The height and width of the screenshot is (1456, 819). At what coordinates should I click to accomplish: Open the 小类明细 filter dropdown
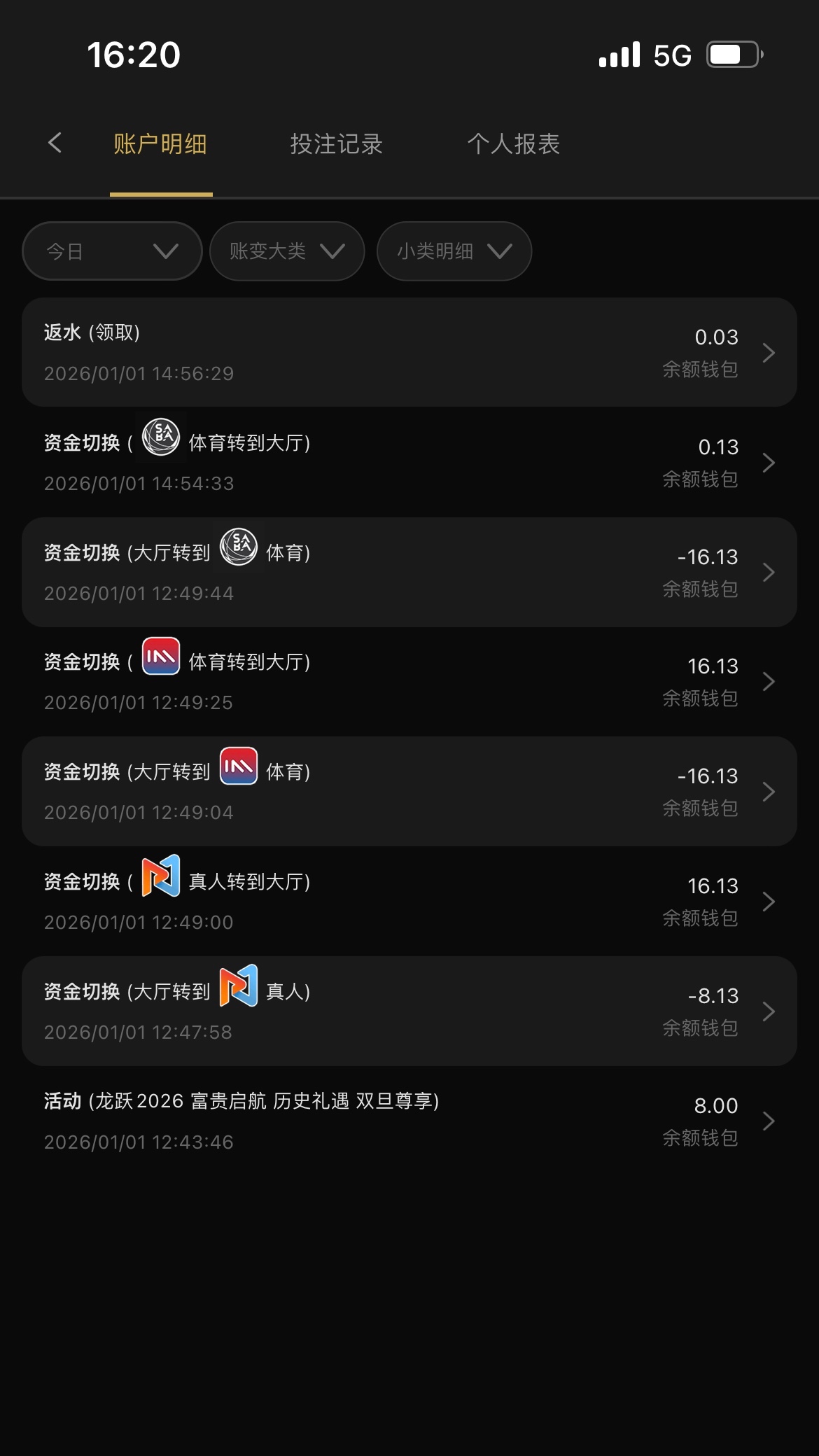pos(454,251)
